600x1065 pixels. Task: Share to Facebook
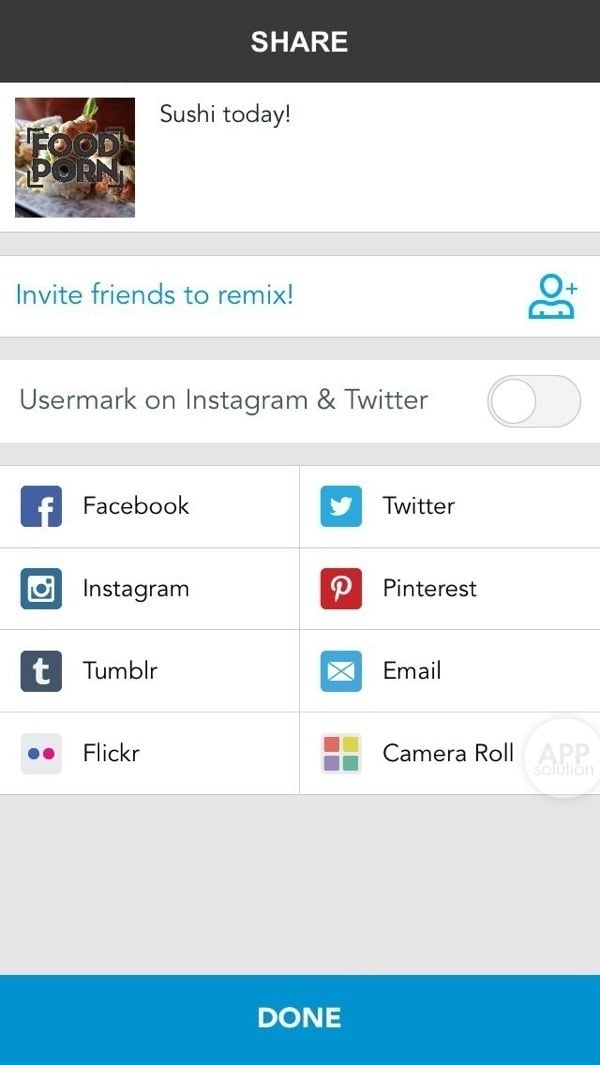click(x=150, y=506)
